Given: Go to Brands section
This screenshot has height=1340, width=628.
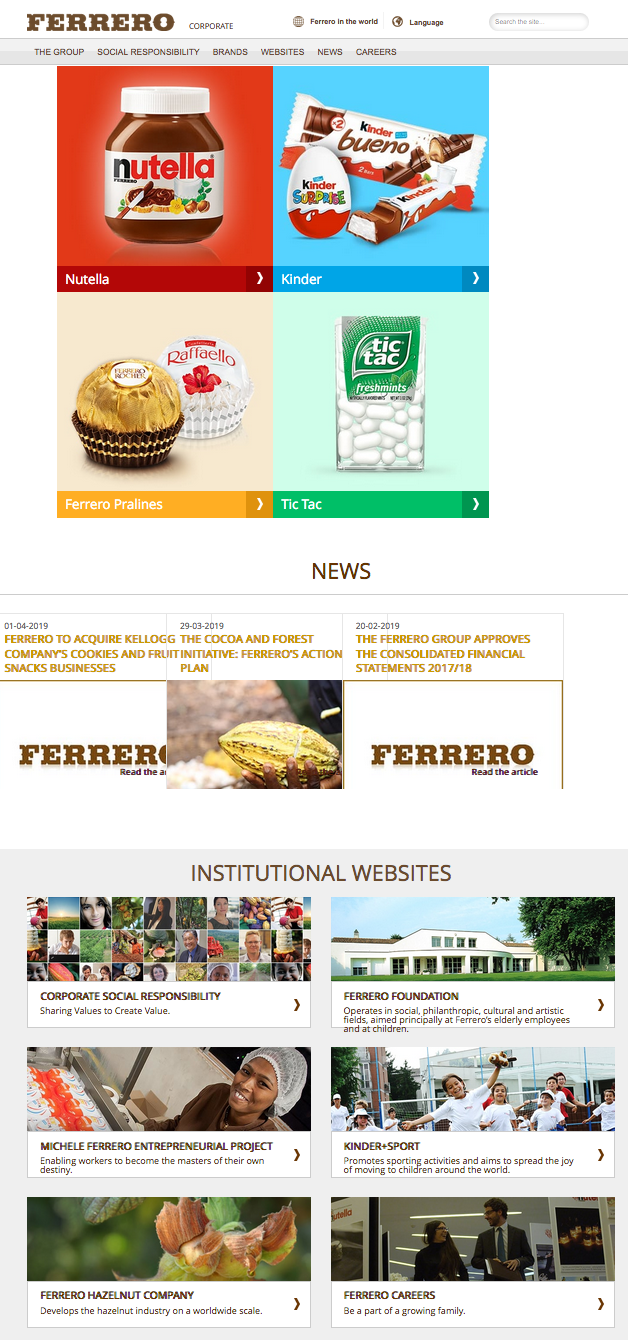Looking at the screenshot, I should click(x=230, y=52).
